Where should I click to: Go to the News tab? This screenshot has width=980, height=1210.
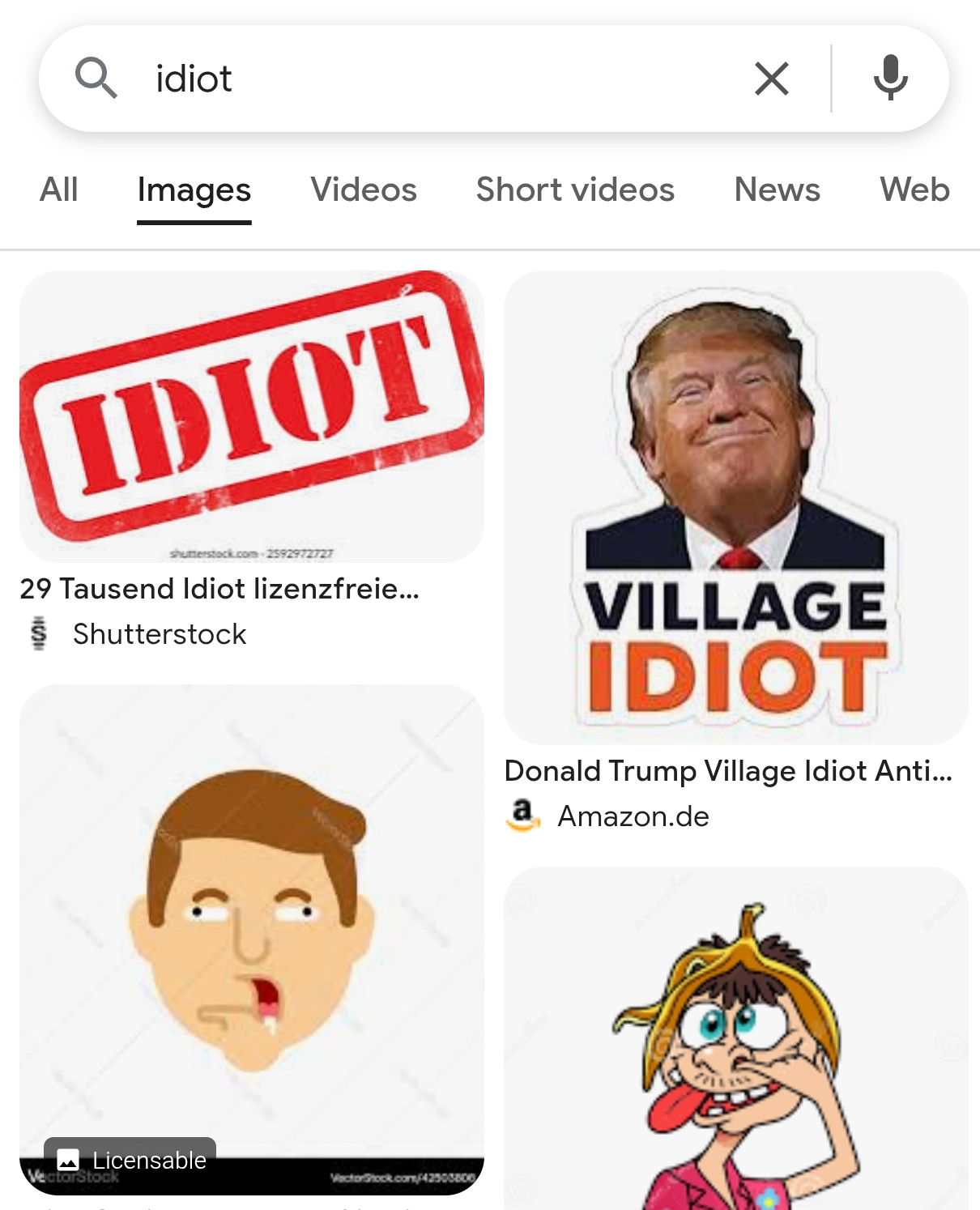(777, 190)
